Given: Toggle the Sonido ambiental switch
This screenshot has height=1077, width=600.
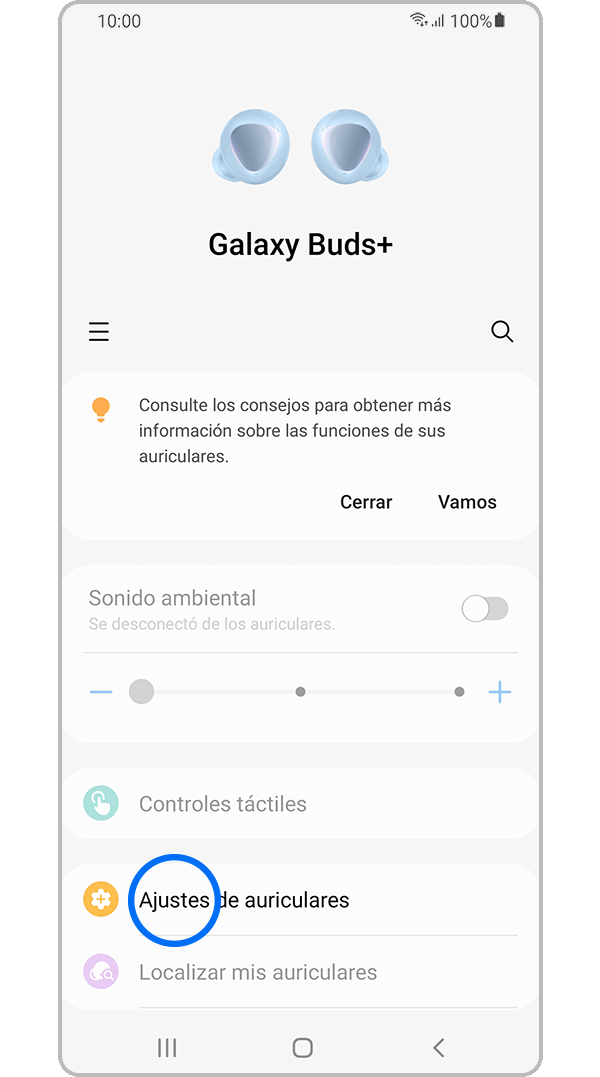Looking at the screenshot, I should 485,608.
